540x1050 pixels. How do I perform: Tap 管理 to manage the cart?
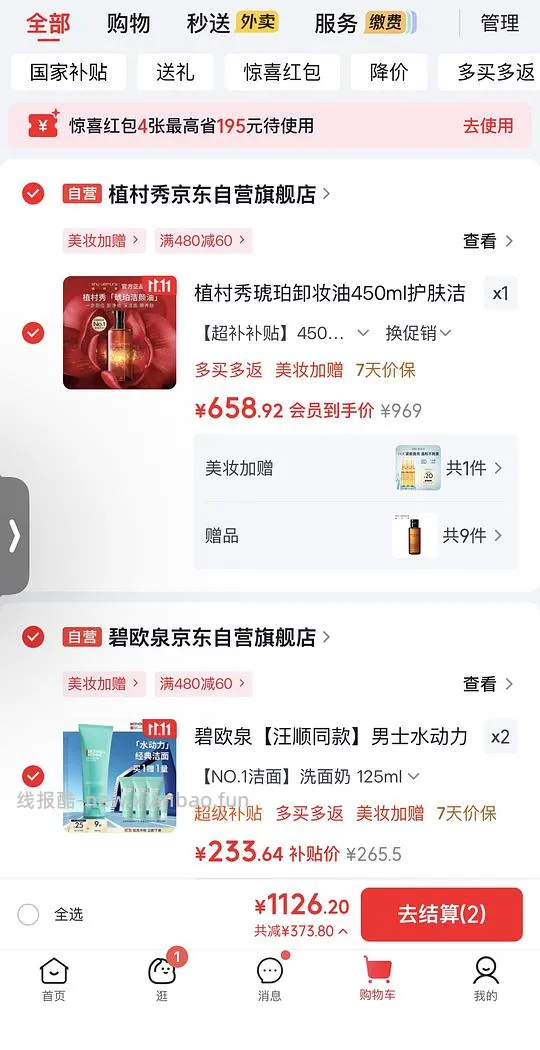coord(500,23)
